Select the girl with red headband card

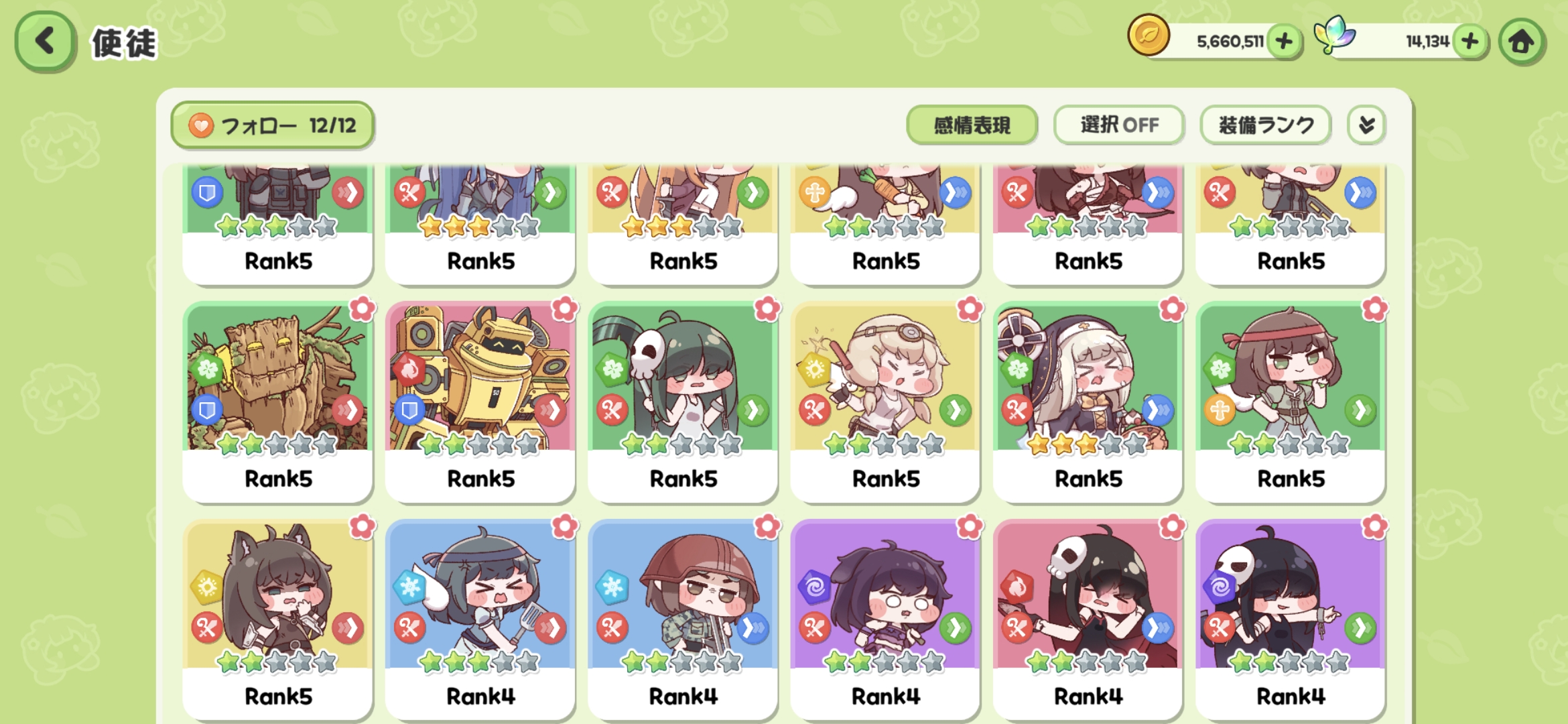[1291, 402]
